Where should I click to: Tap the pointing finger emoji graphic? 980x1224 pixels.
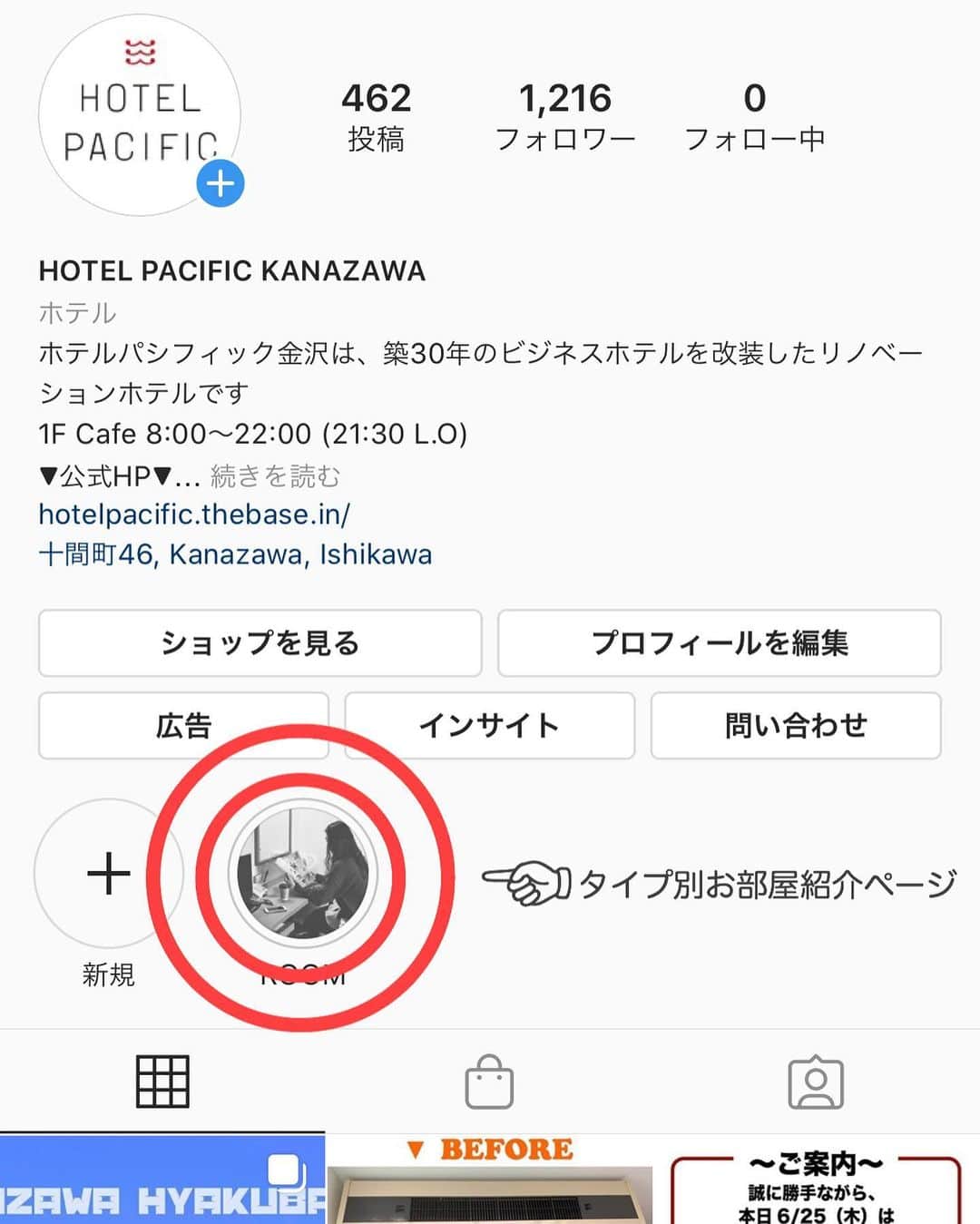[x=526, y=880]
